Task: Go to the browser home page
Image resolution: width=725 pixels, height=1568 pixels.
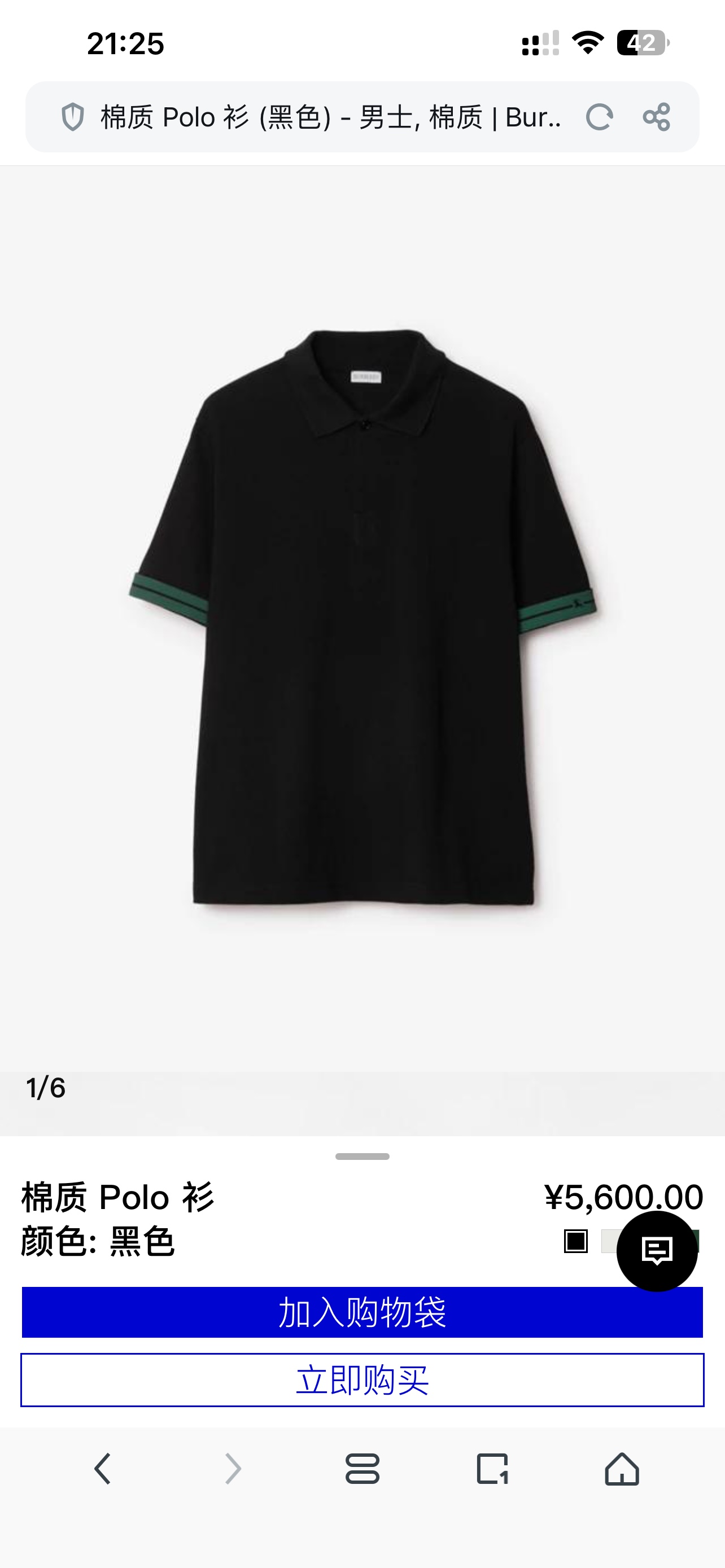Action: [x=622, y=1469]
